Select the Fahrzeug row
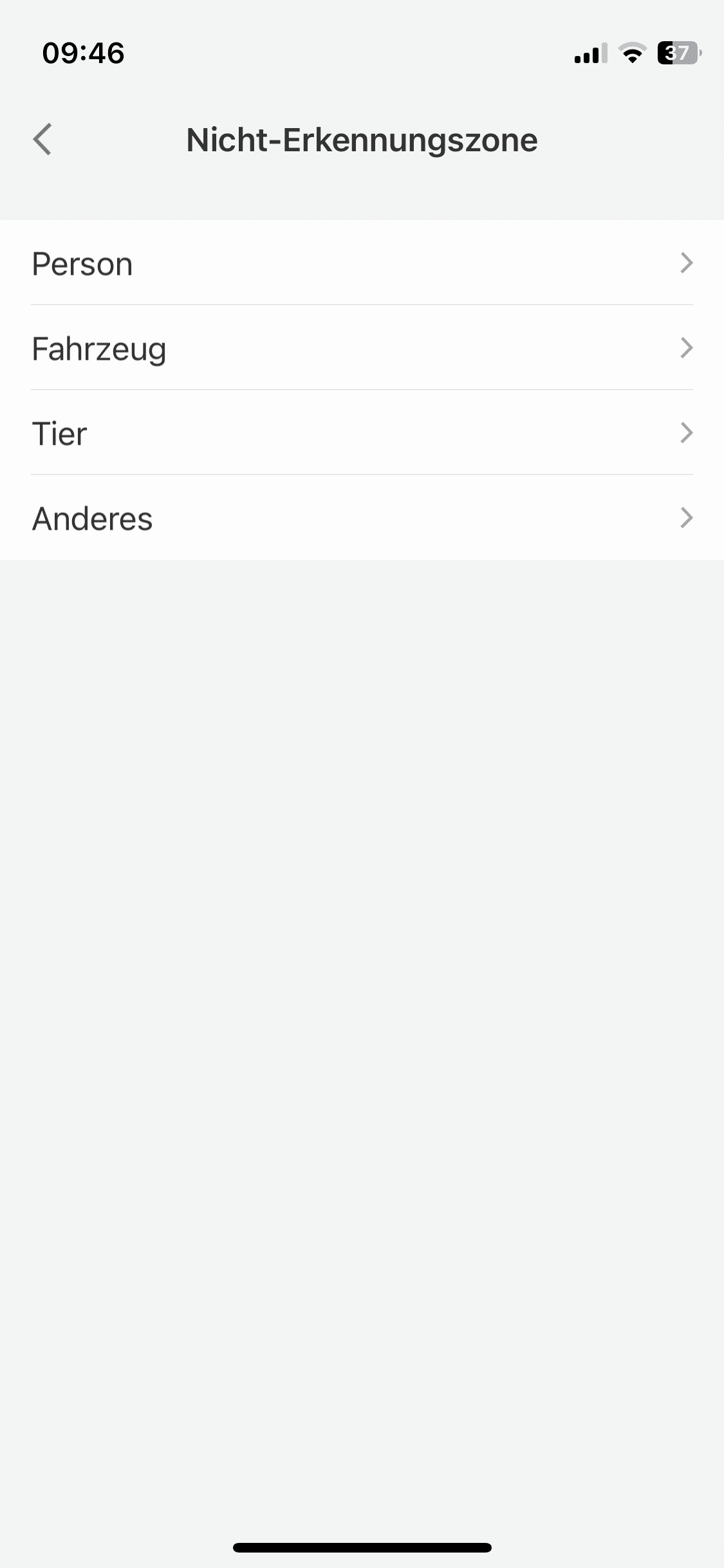Screen dimensions: 724x1568 click(x=362, y=348)
